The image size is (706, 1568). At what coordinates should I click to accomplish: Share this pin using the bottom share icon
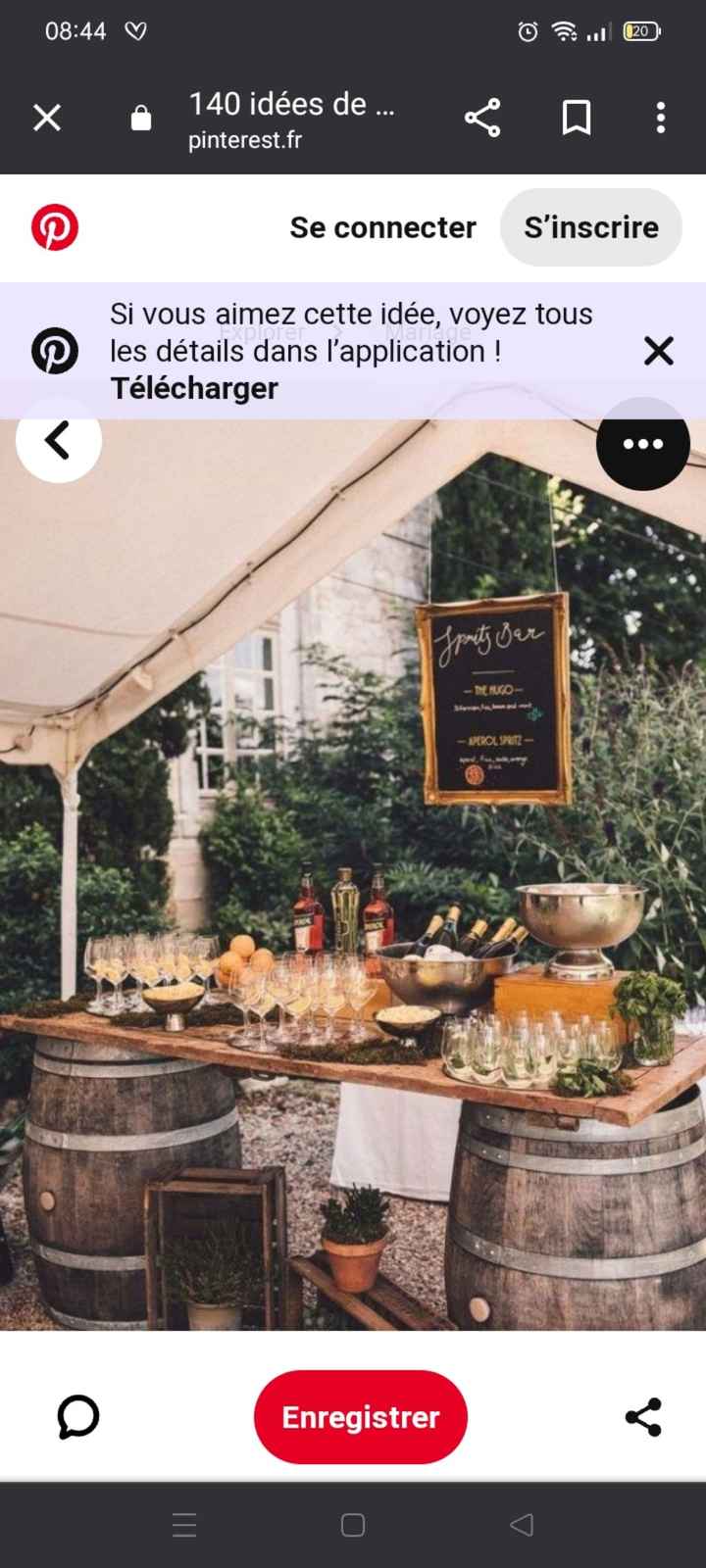(x=643, y=1417)
